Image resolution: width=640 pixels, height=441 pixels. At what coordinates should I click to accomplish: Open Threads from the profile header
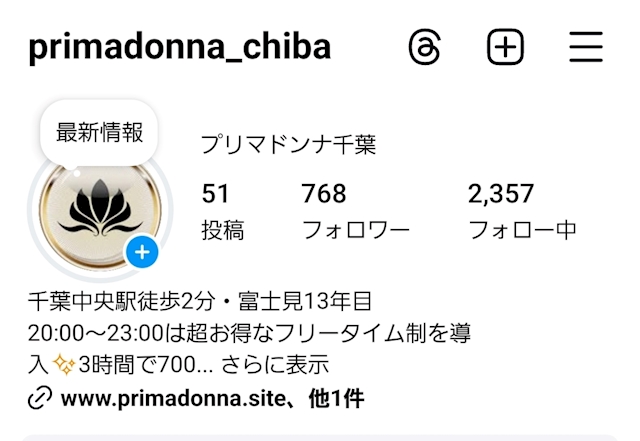point(425,47)
